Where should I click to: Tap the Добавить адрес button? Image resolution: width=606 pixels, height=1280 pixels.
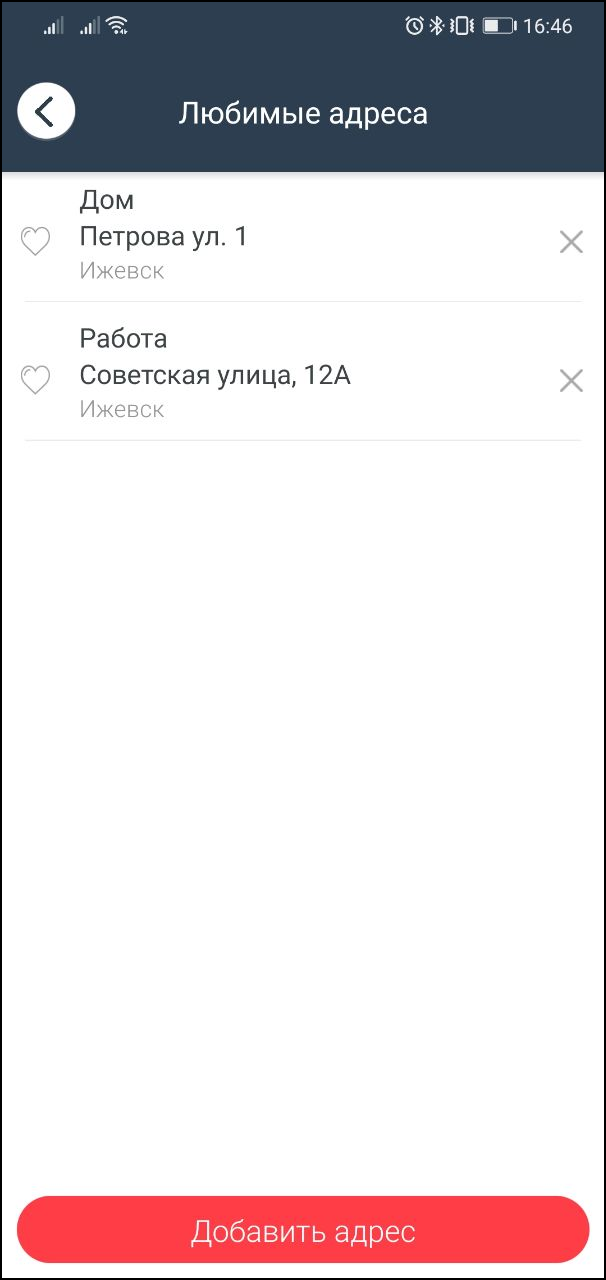coord(303,1231)
